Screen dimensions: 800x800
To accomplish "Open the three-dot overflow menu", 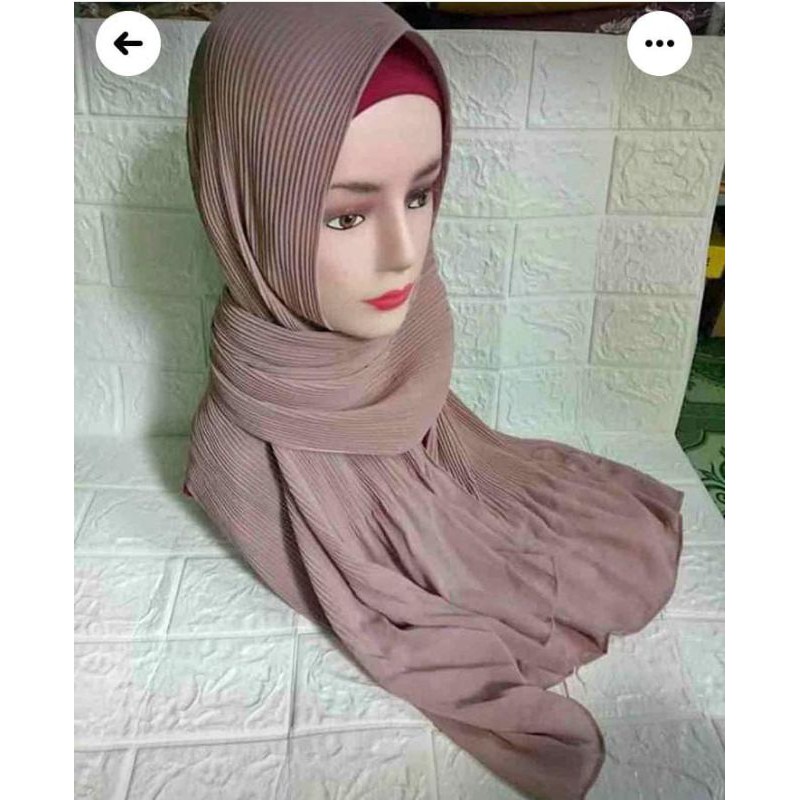I will [659, 43].
